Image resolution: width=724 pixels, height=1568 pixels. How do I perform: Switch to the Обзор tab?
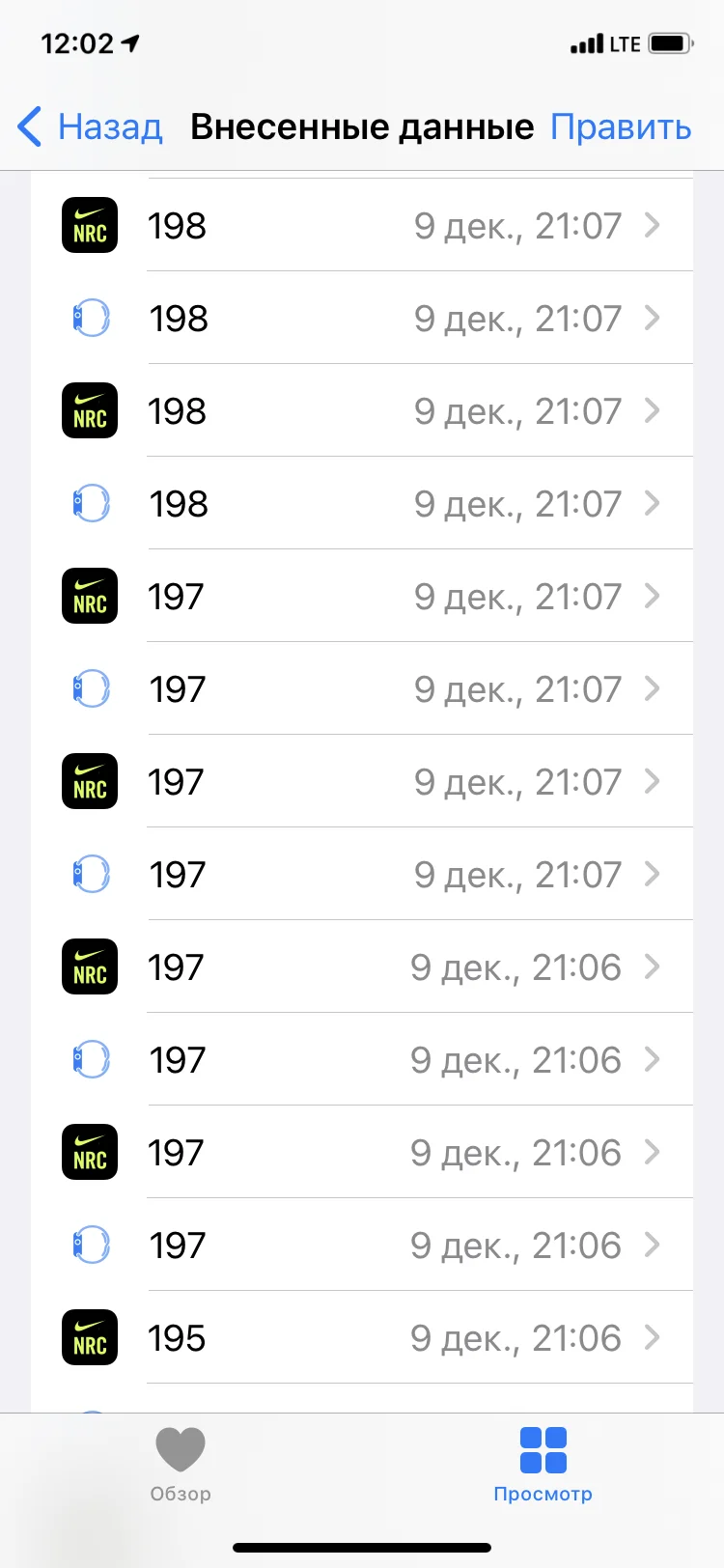point(181,1465)
